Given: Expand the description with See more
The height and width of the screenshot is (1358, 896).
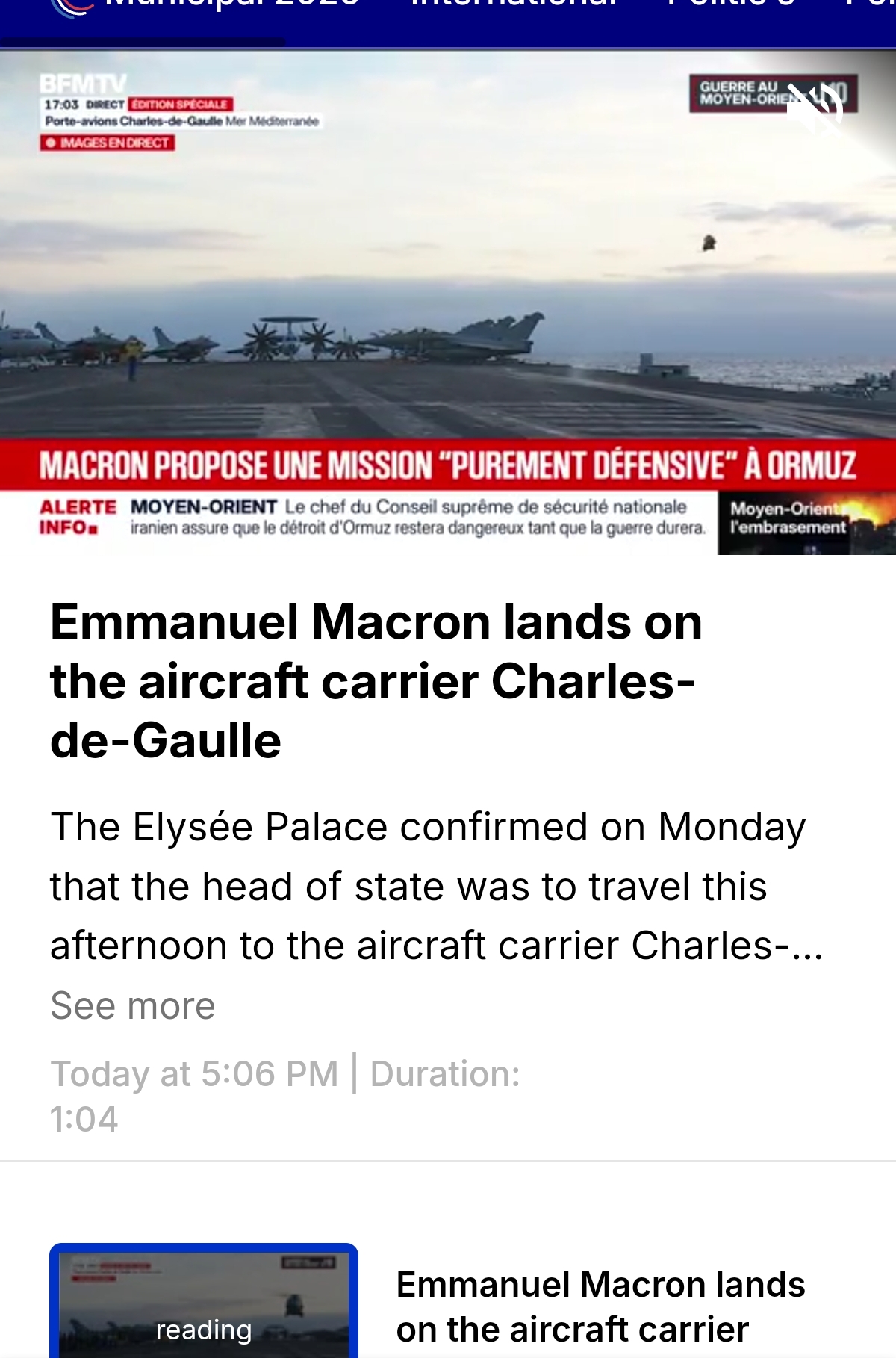Looking at the screenshot, I should click(x=133, y=1005).
